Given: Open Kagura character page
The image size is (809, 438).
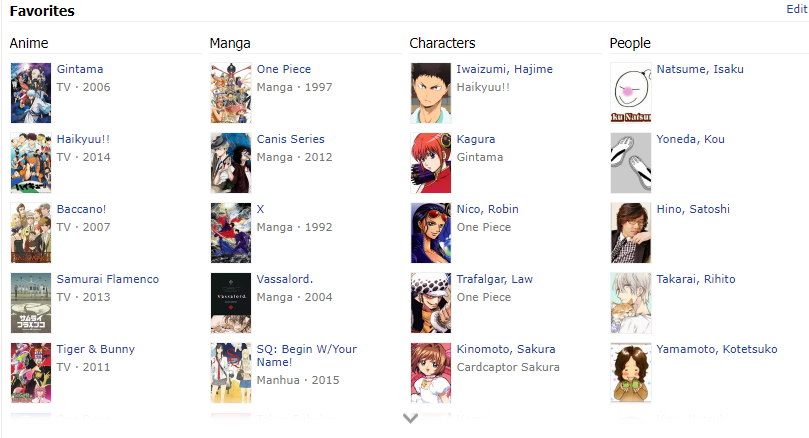Looking at the screenshot, I should (475, 139).
